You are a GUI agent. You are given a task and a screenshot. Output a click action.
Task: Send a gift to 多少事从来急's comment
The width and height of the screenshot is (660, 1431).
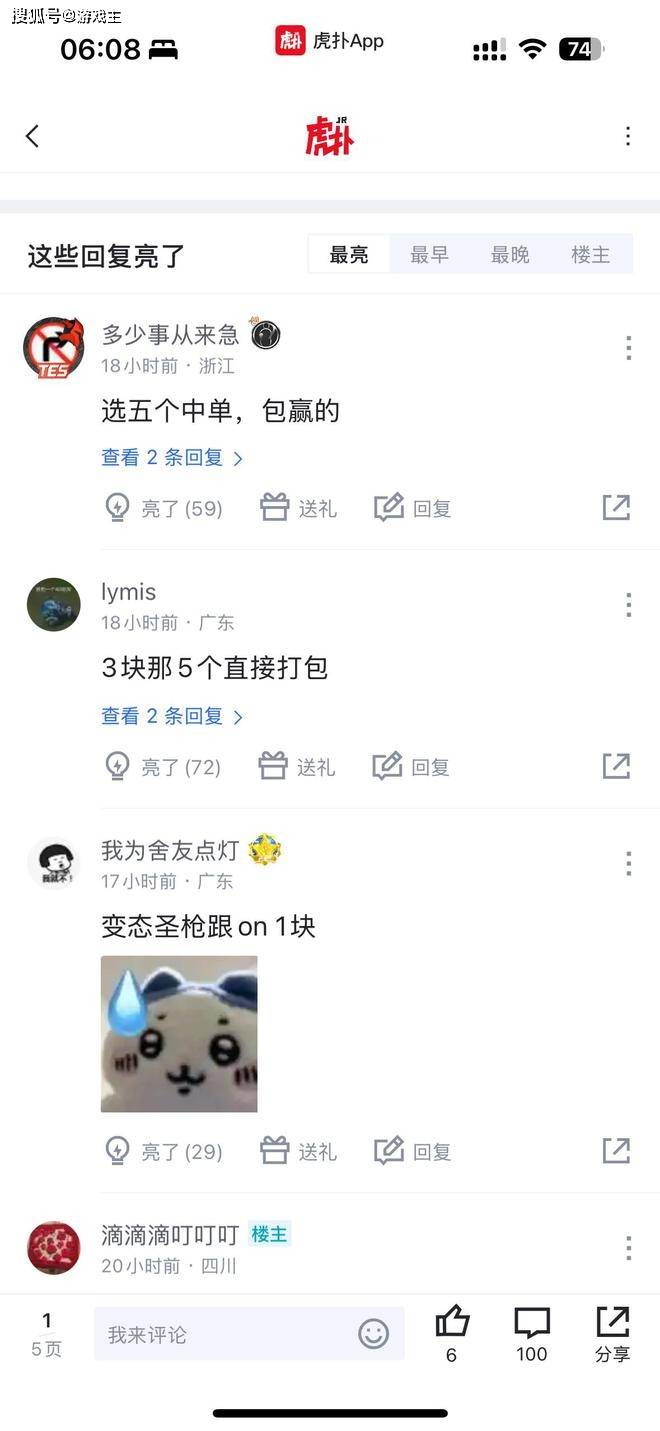click(x=299, y=508)
